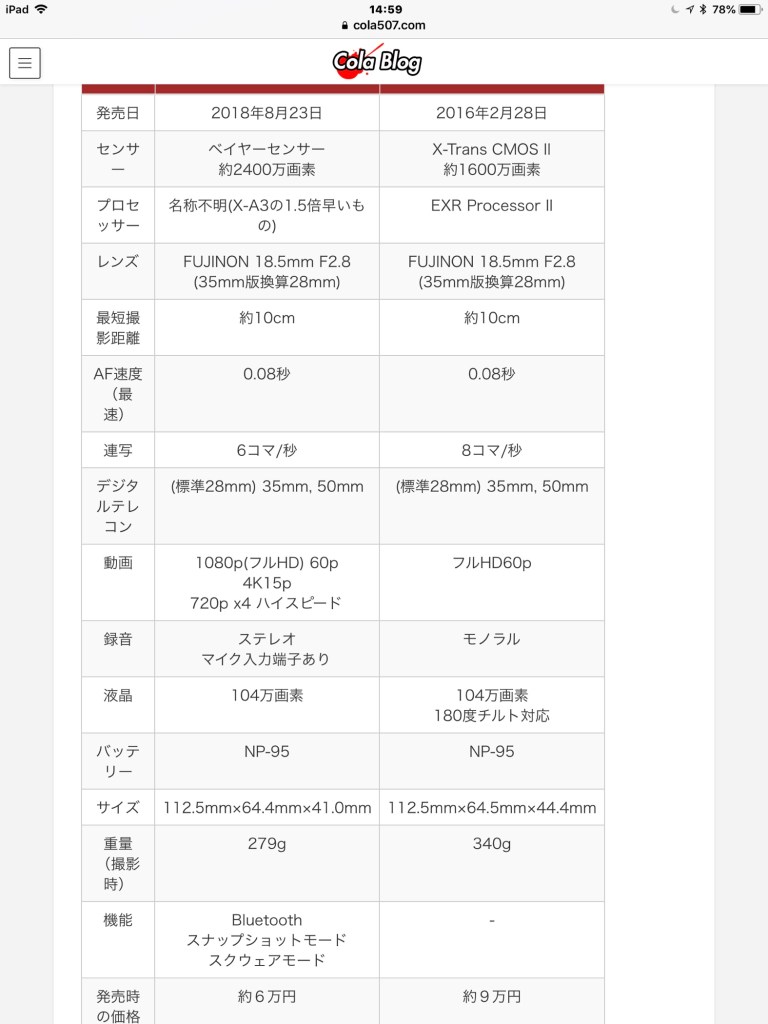Open the hamburger menu button
The width and height of the screenshot is (768, 1024).
(25, 63)
